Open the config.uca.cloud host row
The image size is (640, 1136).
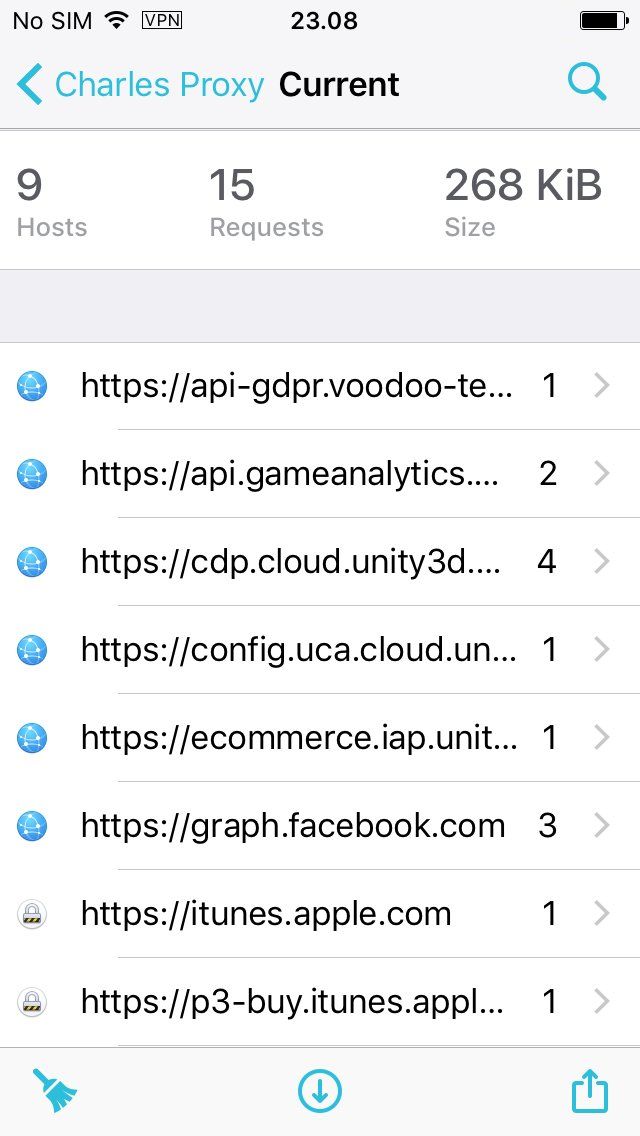click(x=320, y=650)
